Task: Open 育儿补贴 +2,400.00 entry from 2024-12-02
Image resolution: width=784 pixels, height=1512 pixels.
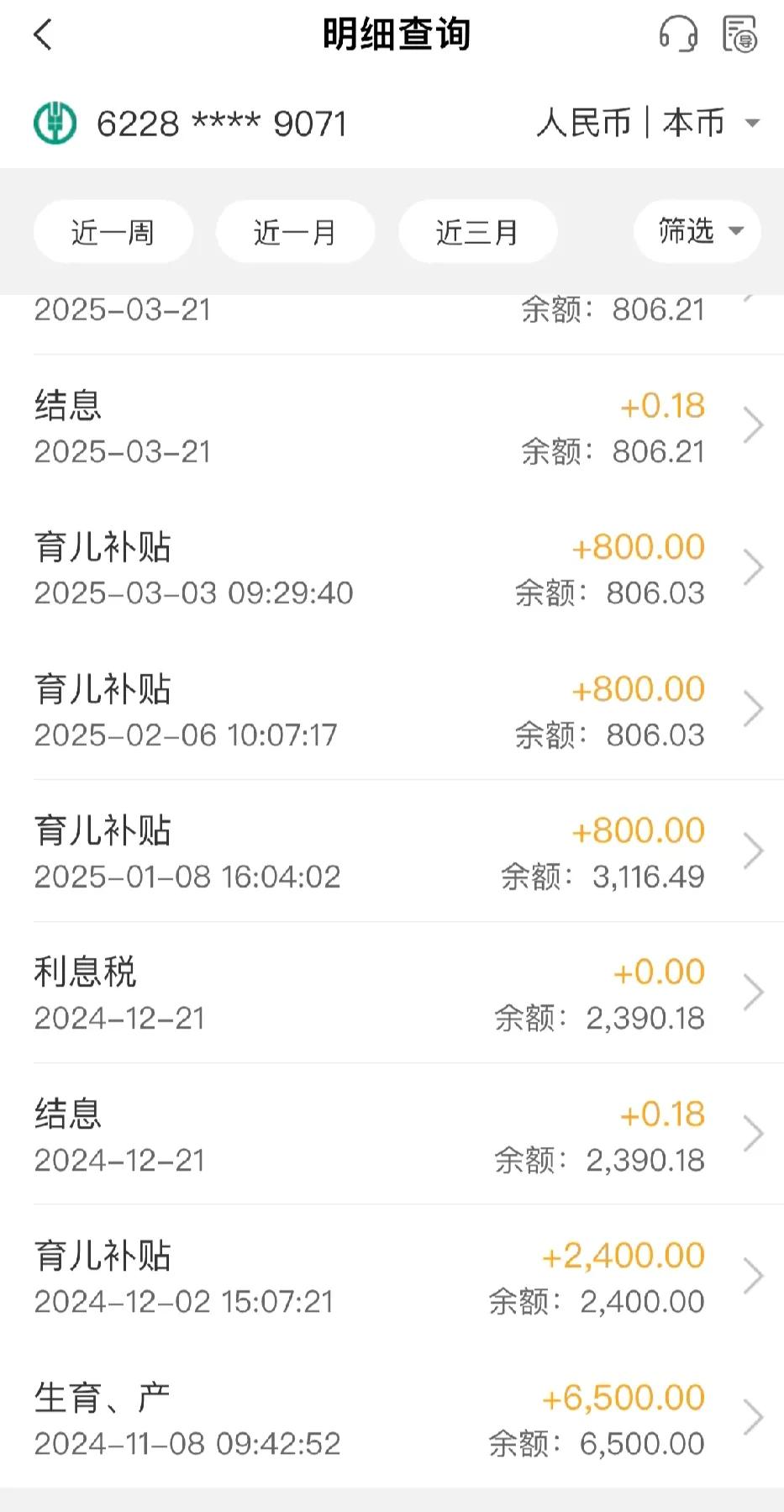Action: pyautogui.click(x=392, y=1276)
